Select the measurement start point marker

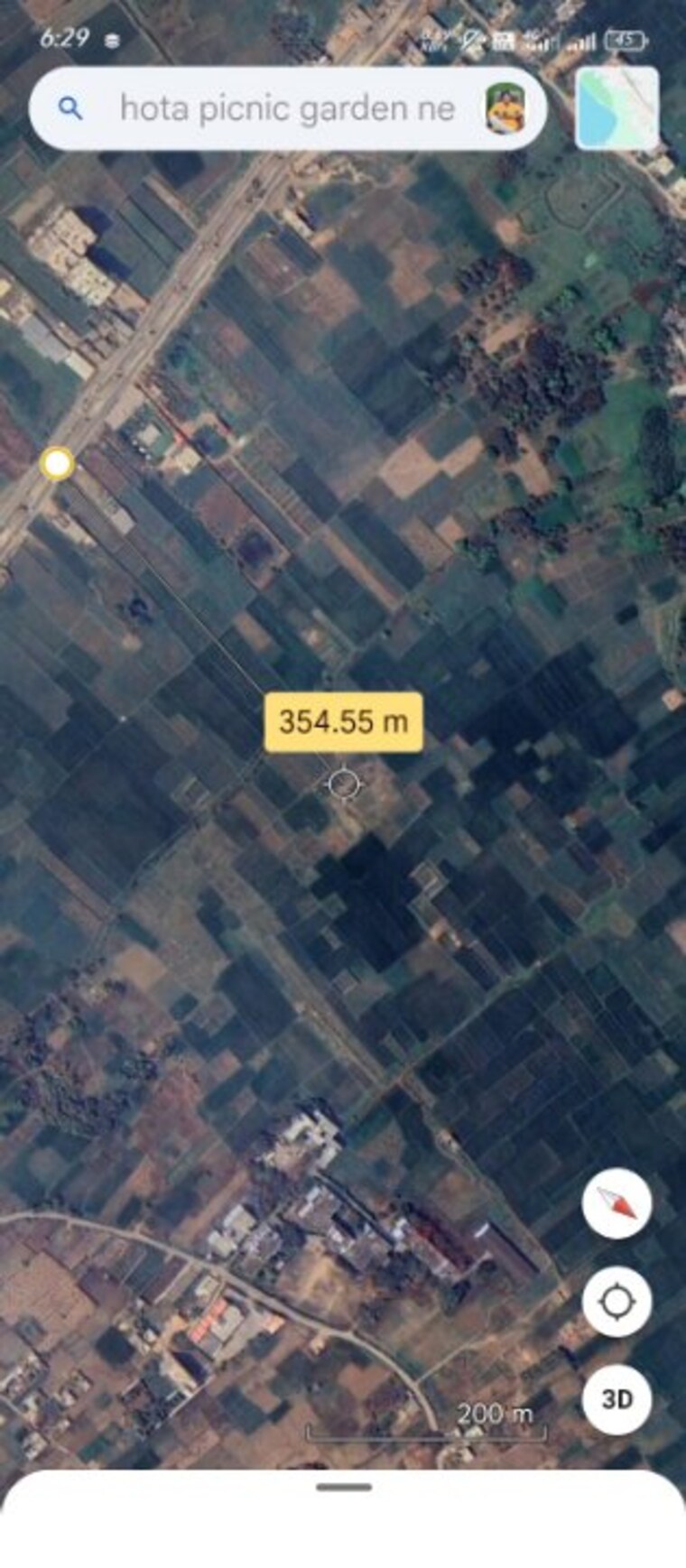pyautogui.click(x=58, y=464)
